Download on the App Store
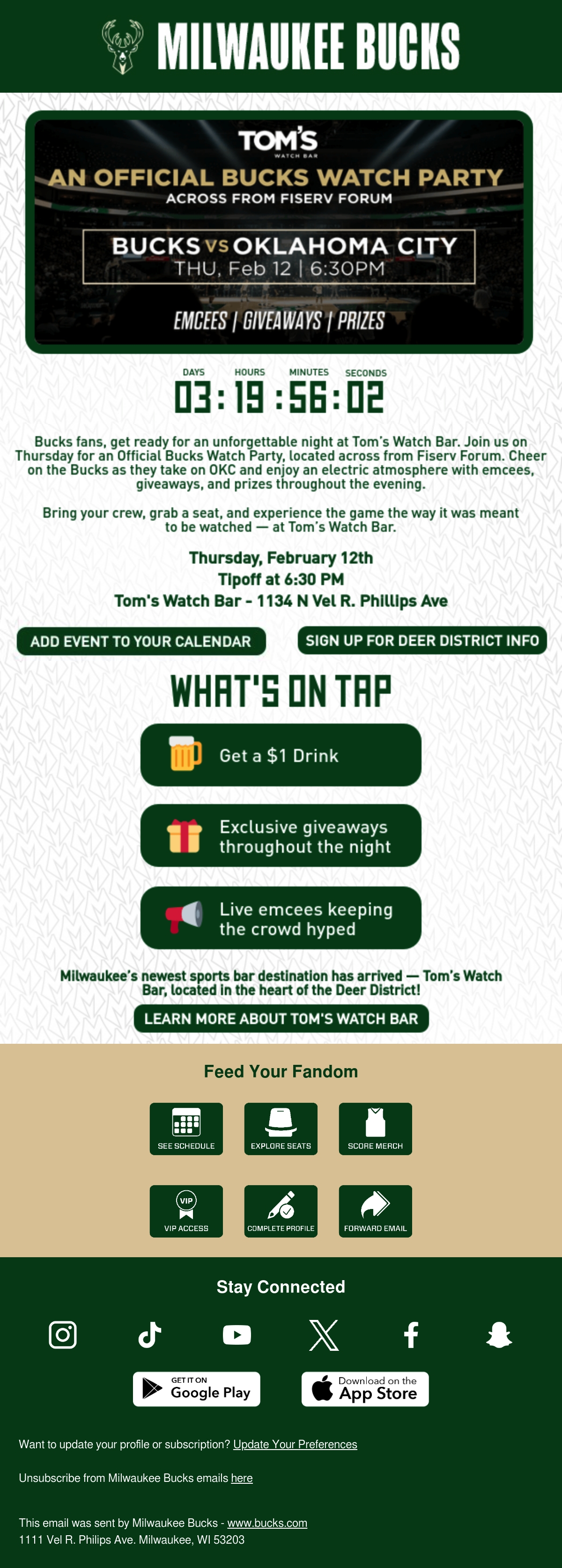Viewport: 562px width, 1568px height. [x=365, y=1388]
